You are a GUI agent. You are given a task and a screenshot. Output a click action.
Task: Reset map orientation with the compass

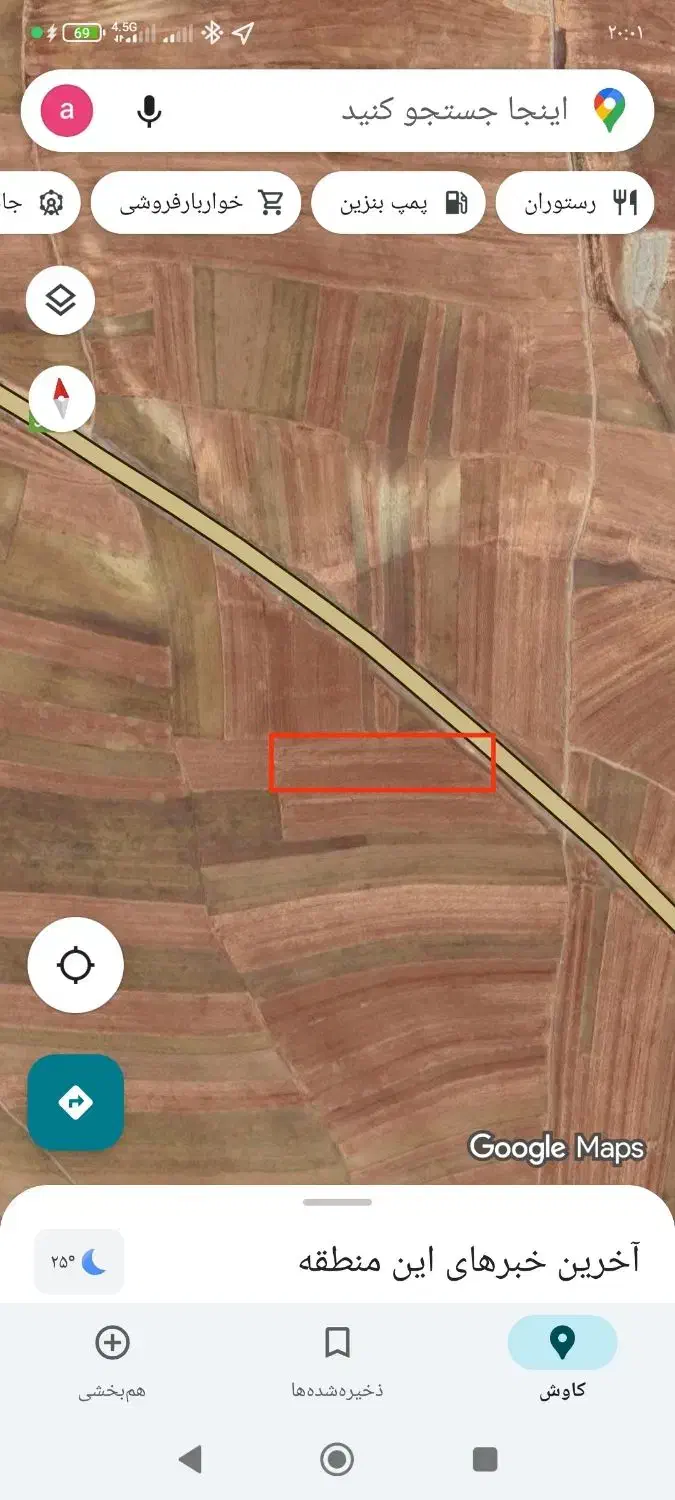62,399
